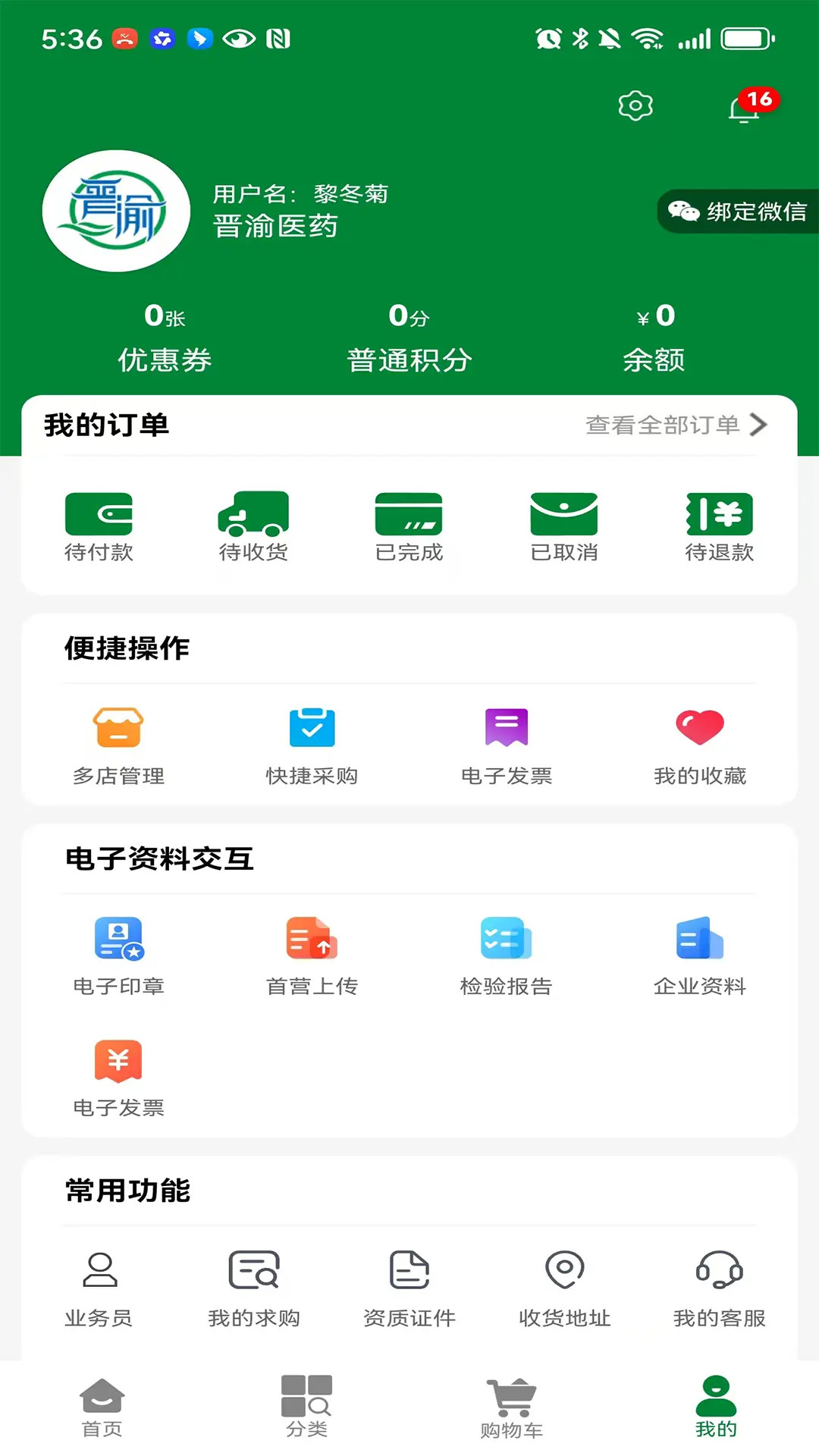The image size is (819, 1456).
Task: View the 余额 balance amount
Action: [x=653, y=336]
